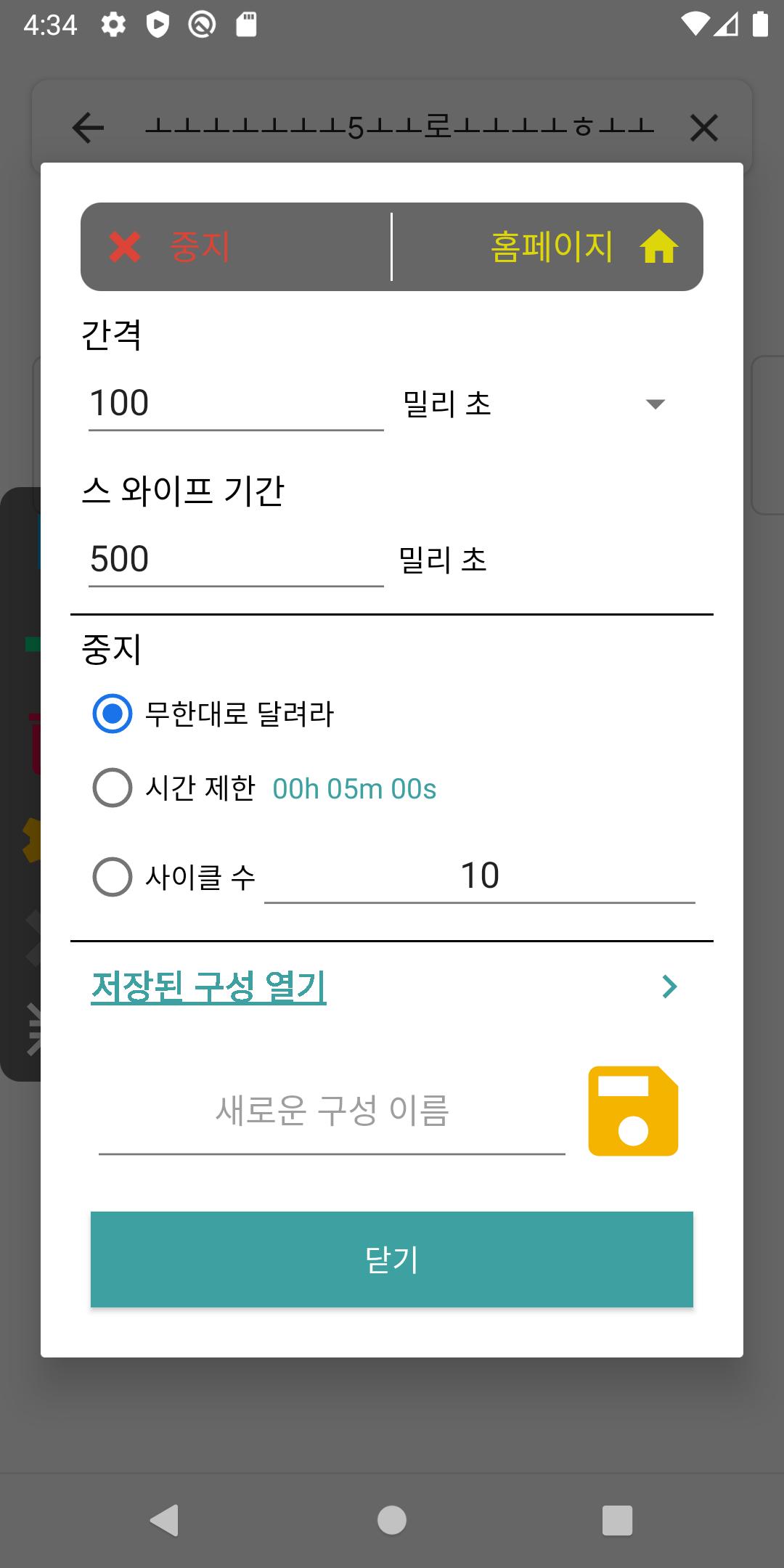784x1568 pixels.
Task: Open the 밀리 초 unit dropdown for 간격
Action: [535, 404]
